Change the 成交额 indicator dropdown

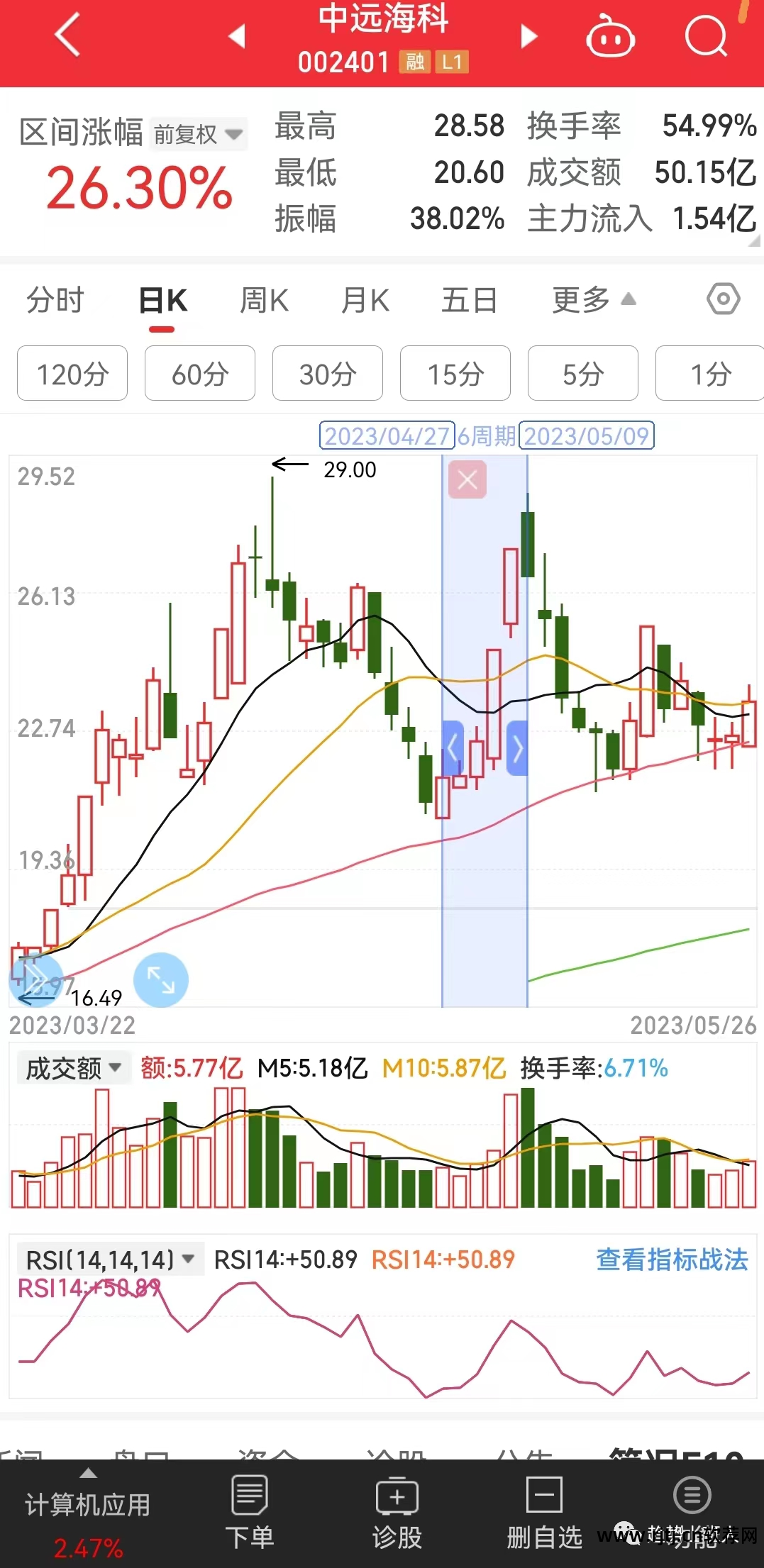(74, 1068)
